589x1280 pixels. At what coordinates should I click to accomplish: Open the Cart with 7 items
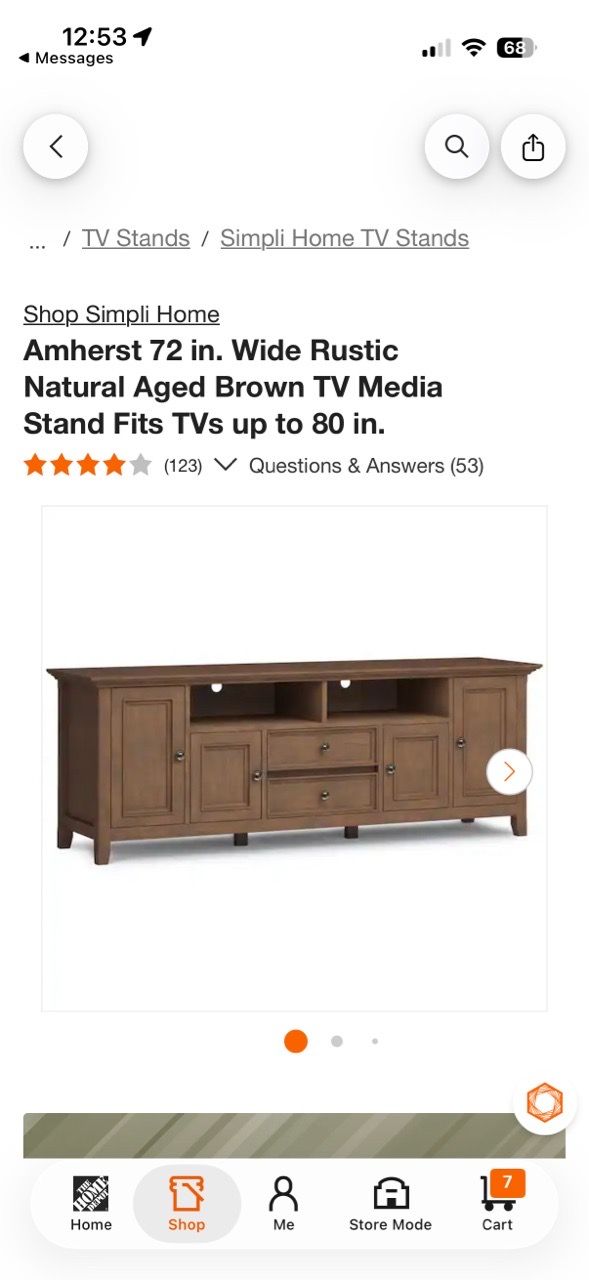coord(497,1203)
